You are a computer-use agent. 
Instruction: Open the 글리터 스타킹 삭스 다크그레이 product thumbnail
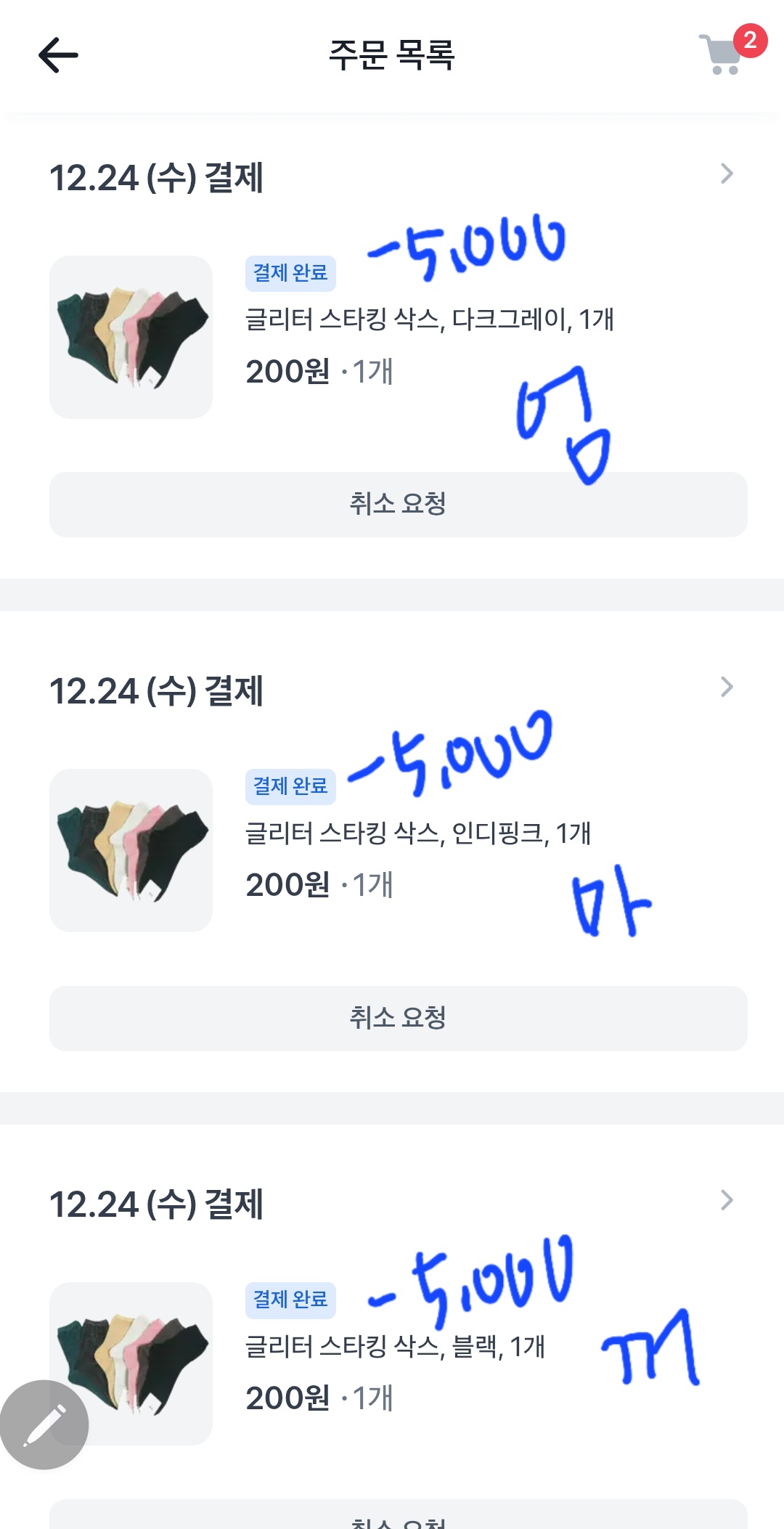pos(131,337)
